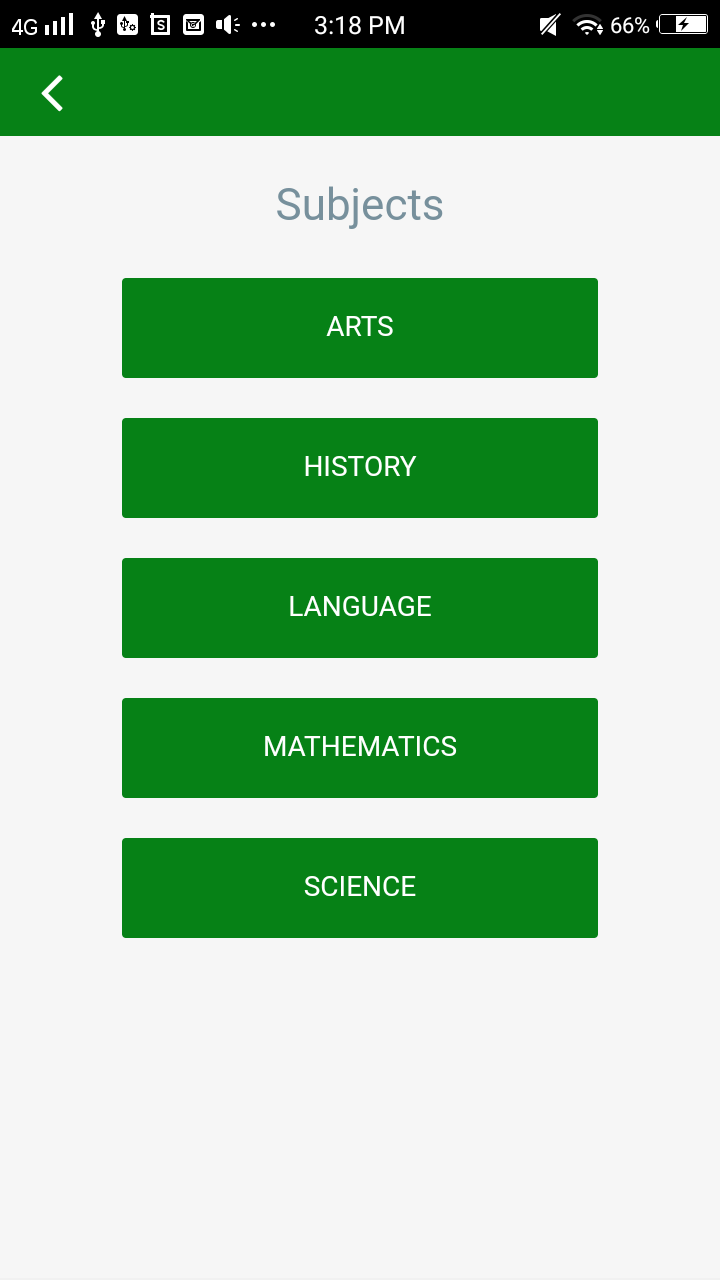Tap the back arrow in the green header
This screenshot has height=1280, width=720.
coord(51,92)
